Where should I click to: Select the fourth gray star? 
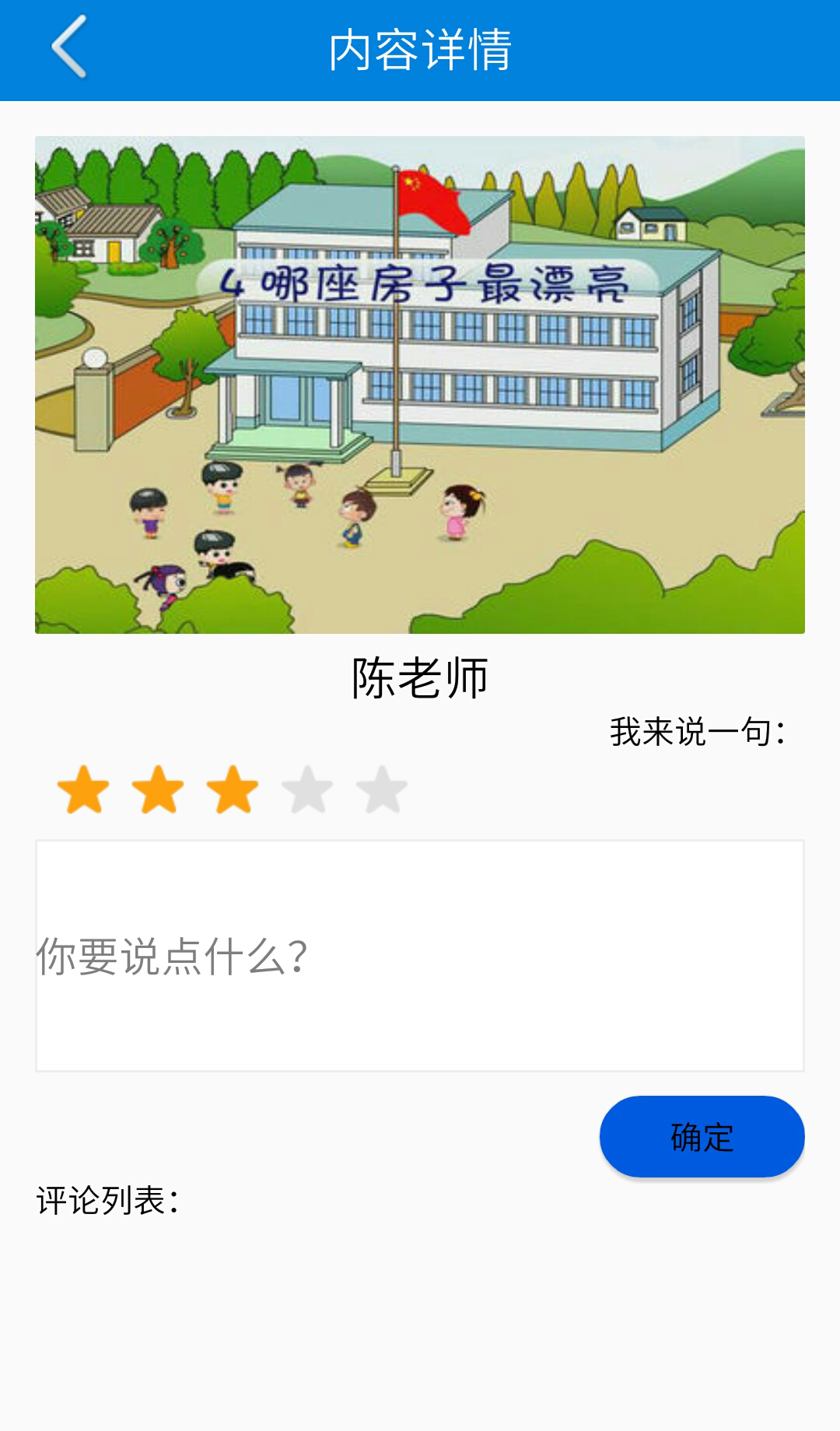point(308,790)
